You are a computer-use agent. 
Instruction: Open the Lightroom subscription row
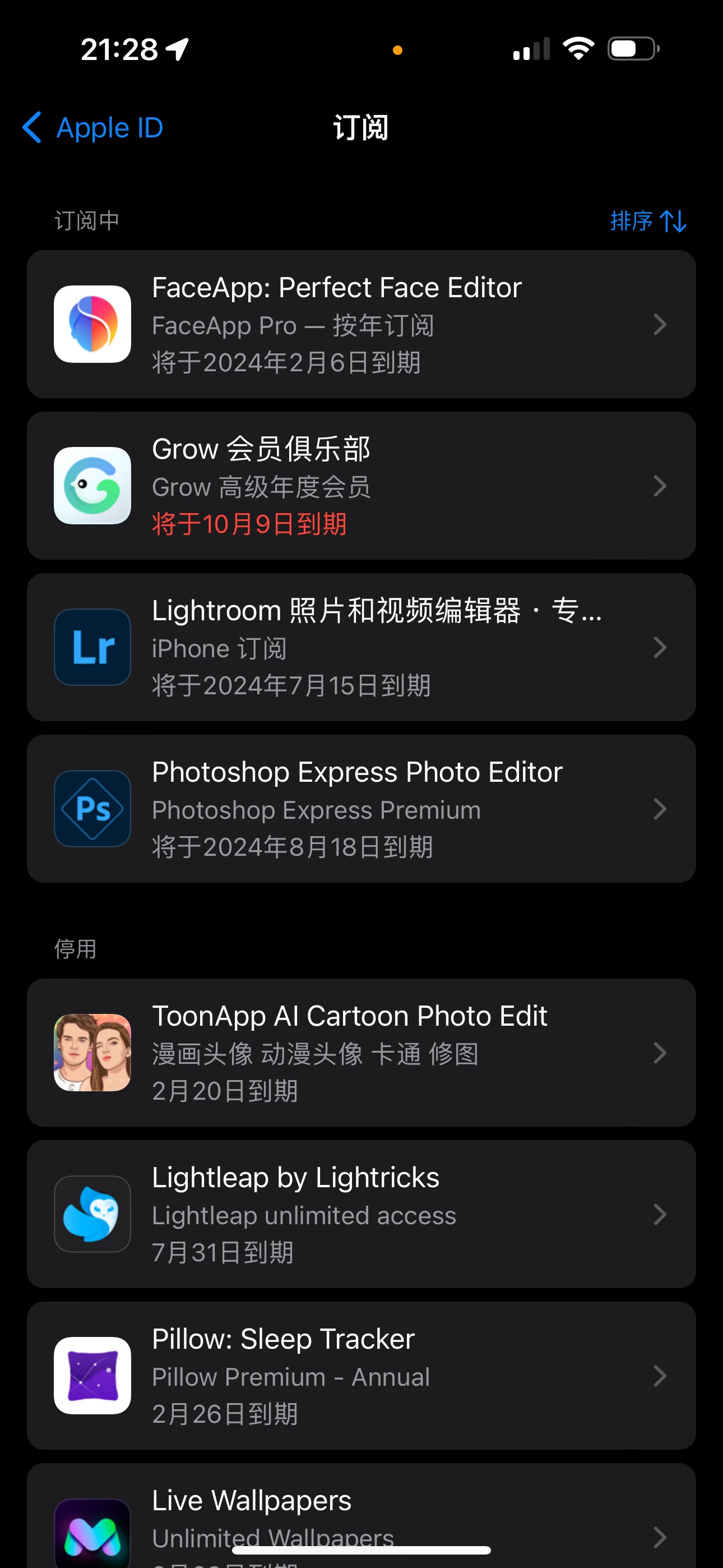(361, 647)
